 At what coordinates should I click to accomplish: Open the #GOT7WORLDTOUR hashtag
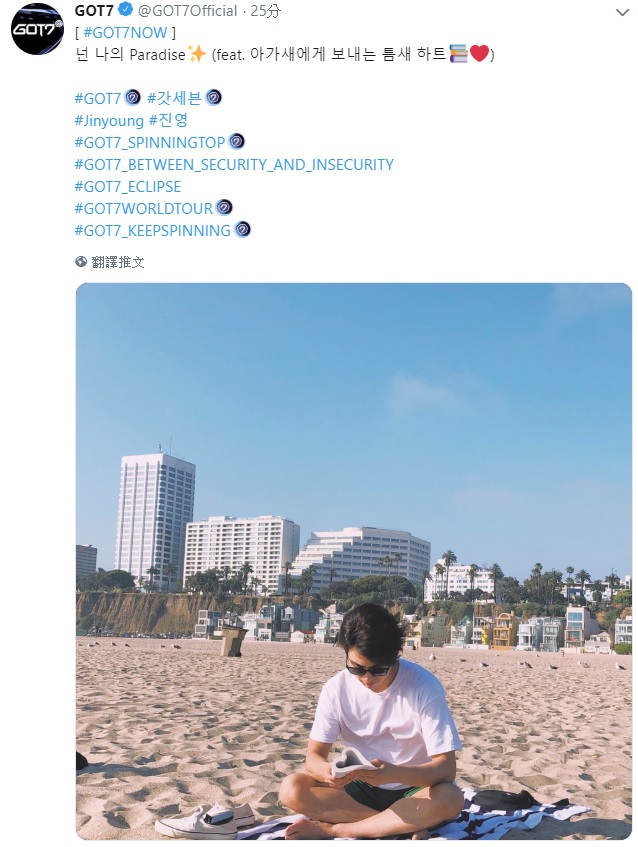pos(144,208)
